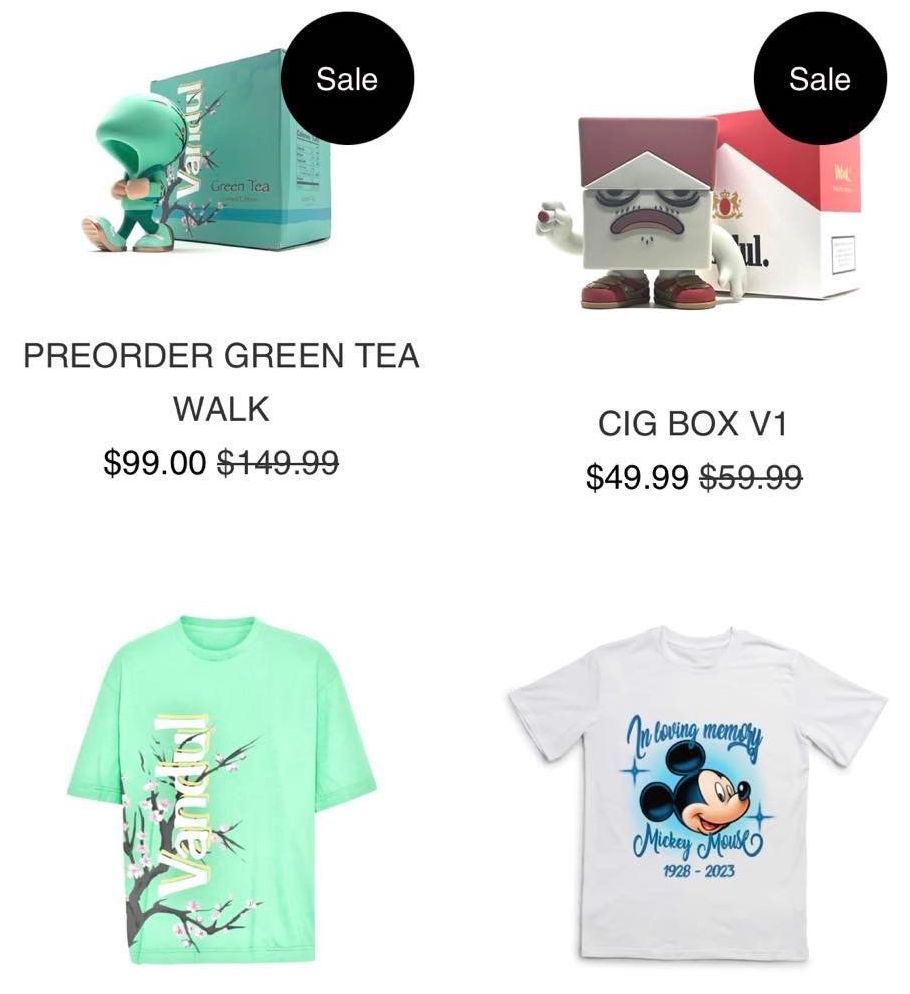Tap the PREORDER GREEN TEA WALK title
910x994 pixels.
pyautogui.click(x=221, y=381)
